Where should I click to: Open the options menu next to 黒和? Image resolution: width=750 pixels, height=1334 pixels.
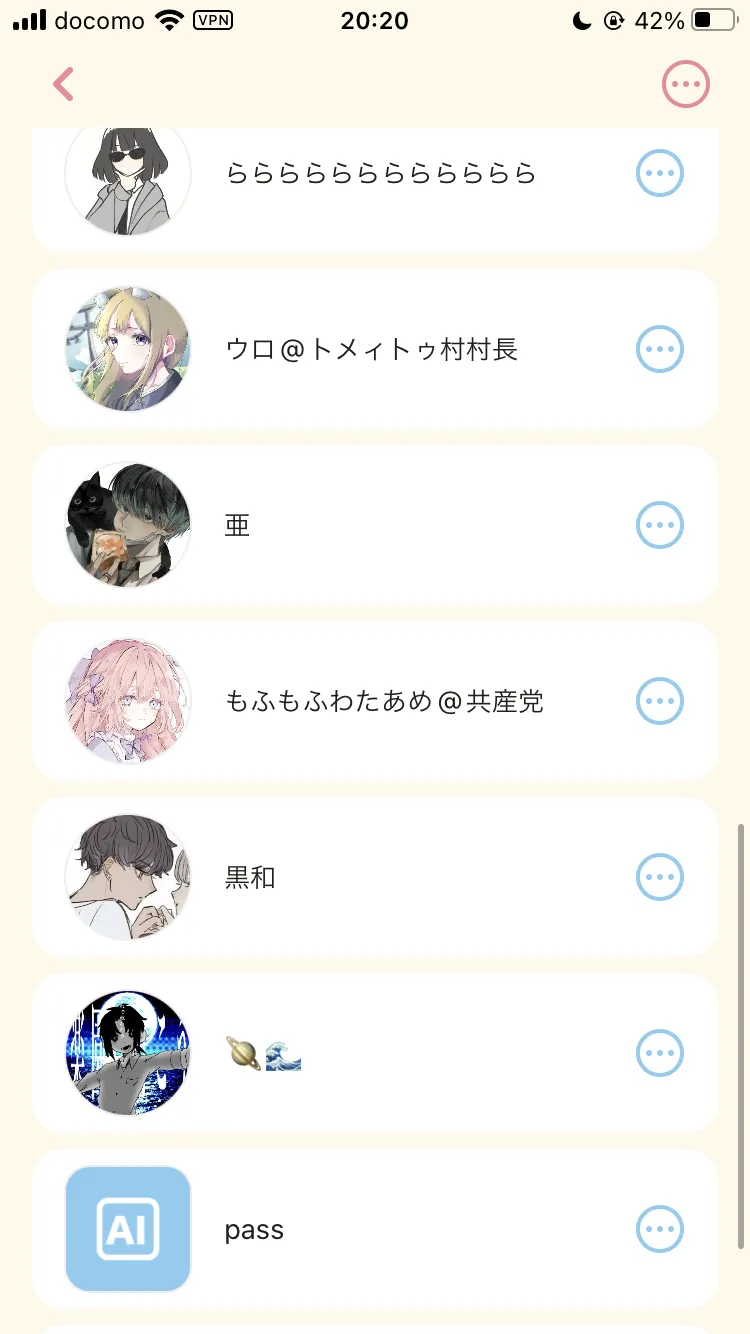pos(660,877)
